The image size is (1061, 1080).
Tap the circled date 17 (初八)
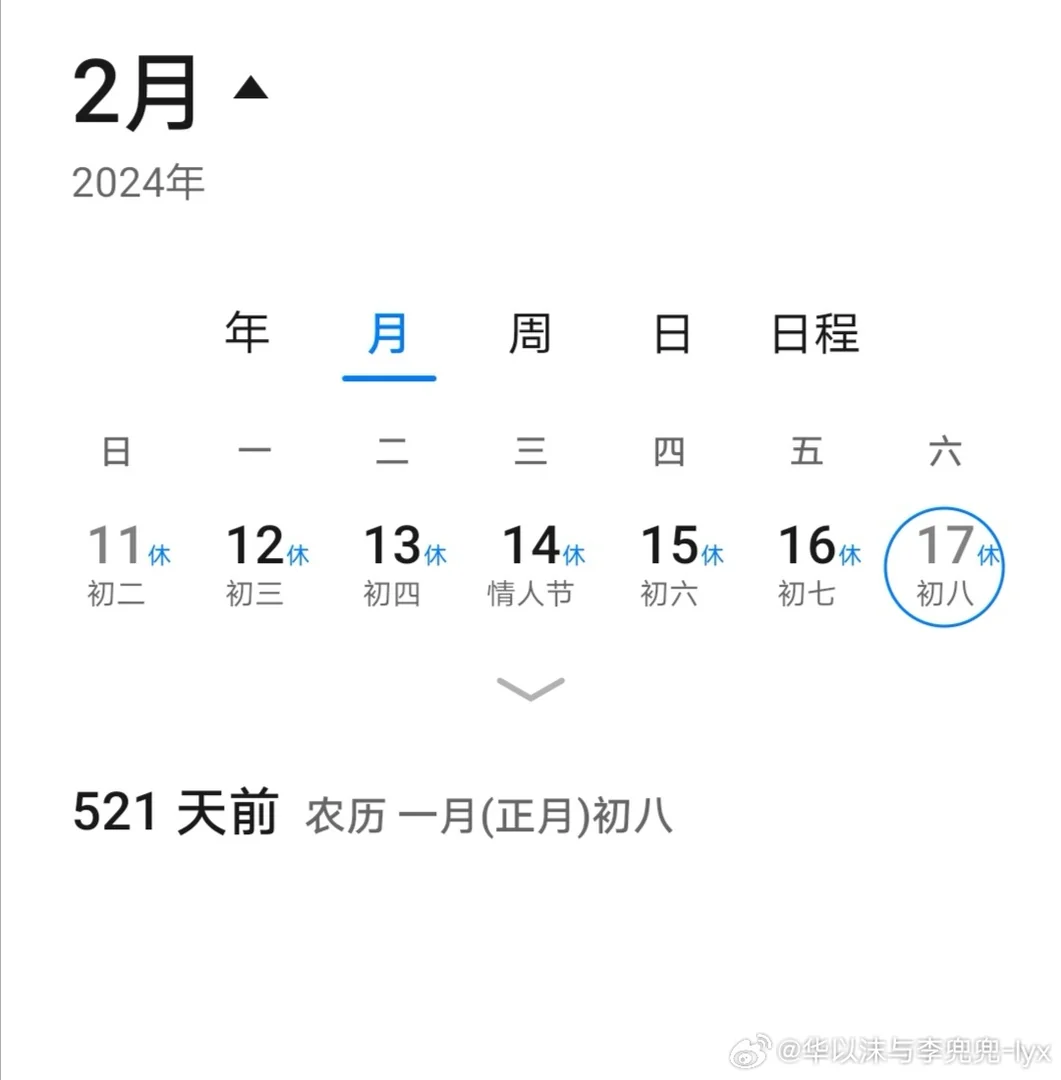point(944,567)
